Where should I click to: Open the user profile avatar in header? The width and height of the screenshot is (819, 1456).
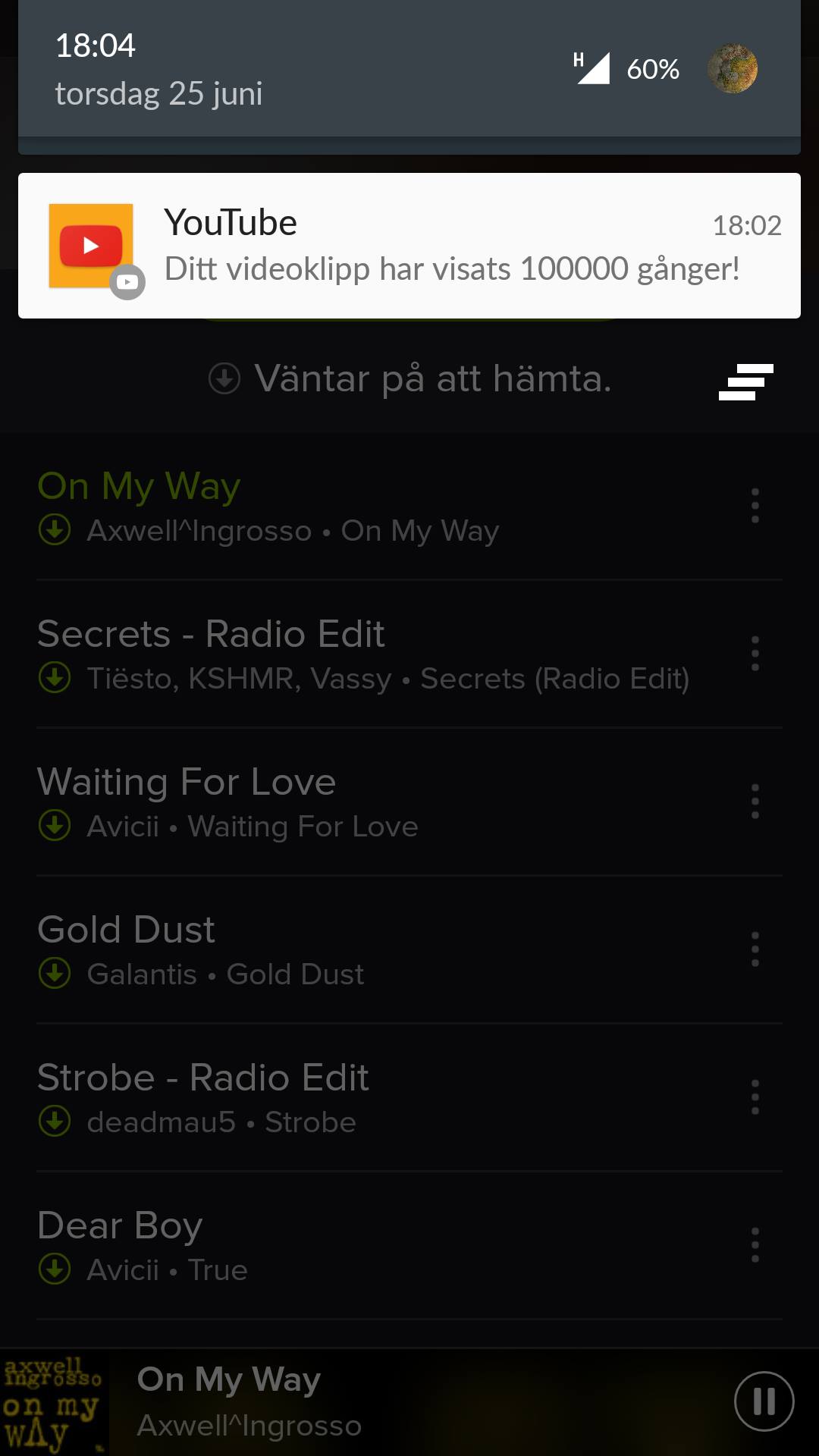pos(732,69)
